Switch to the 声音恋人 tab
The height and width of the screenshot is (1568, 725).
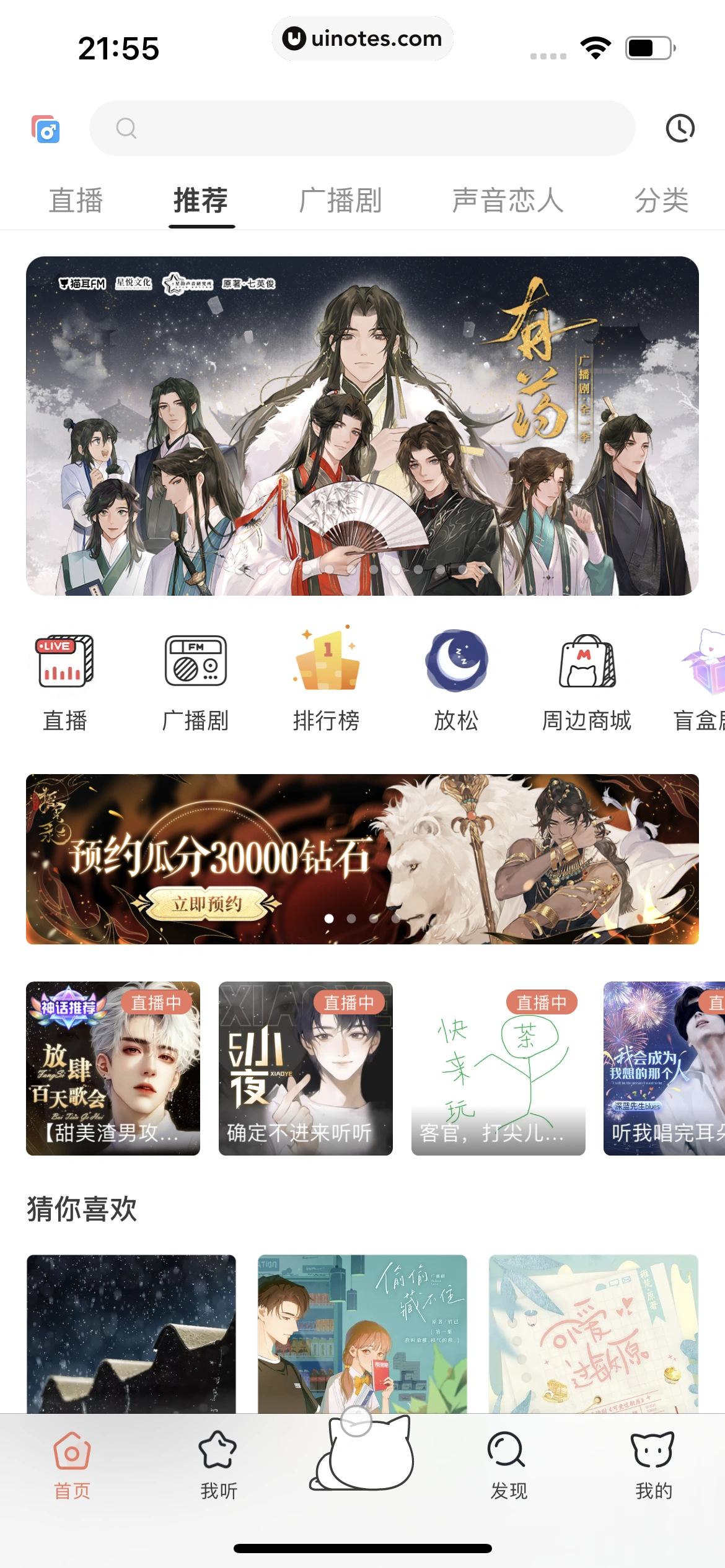tap(507, 201)
